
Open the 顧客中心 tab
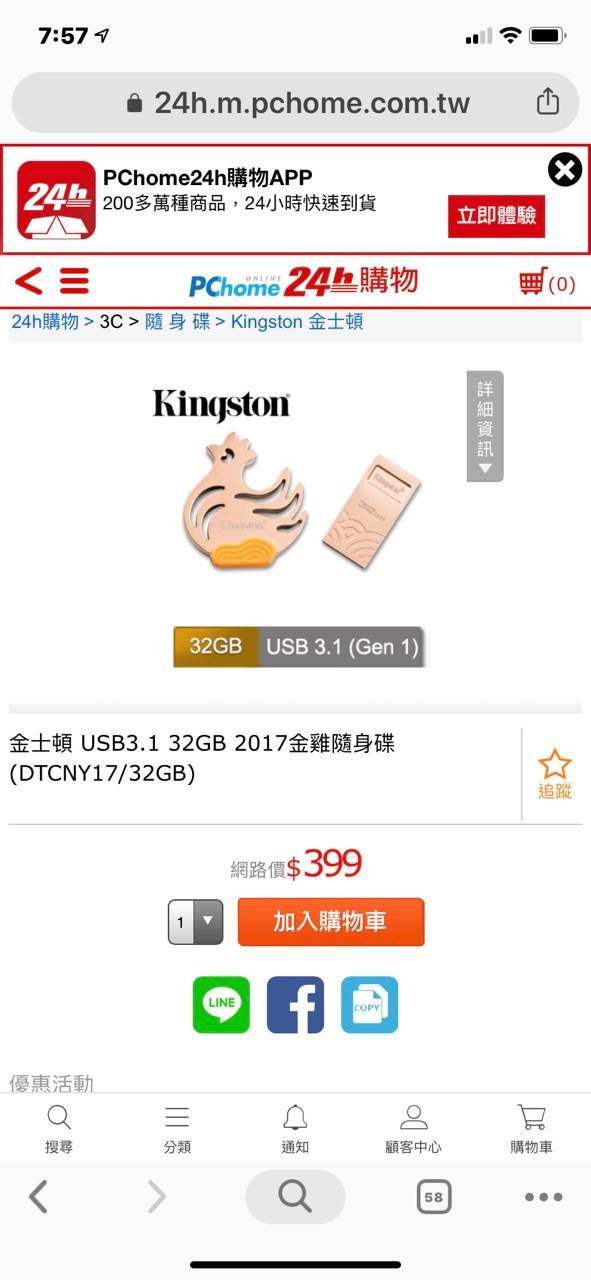(x=413, y=1129)
